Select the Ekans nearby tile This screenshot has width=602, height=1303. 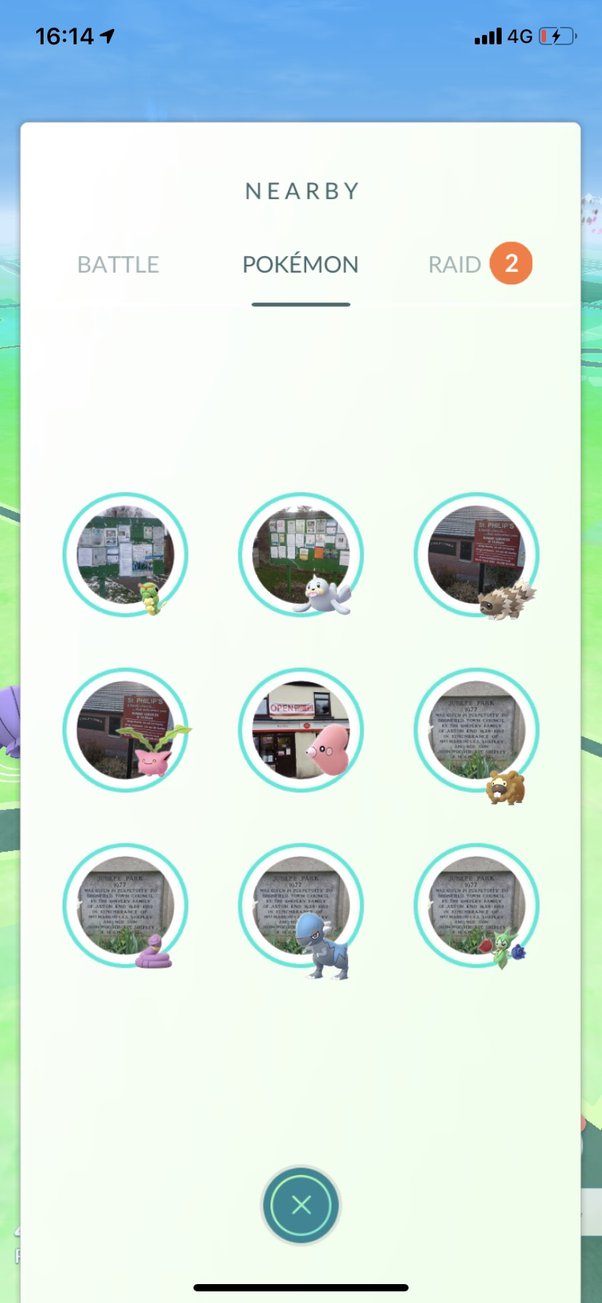click(x=125, y=906)
